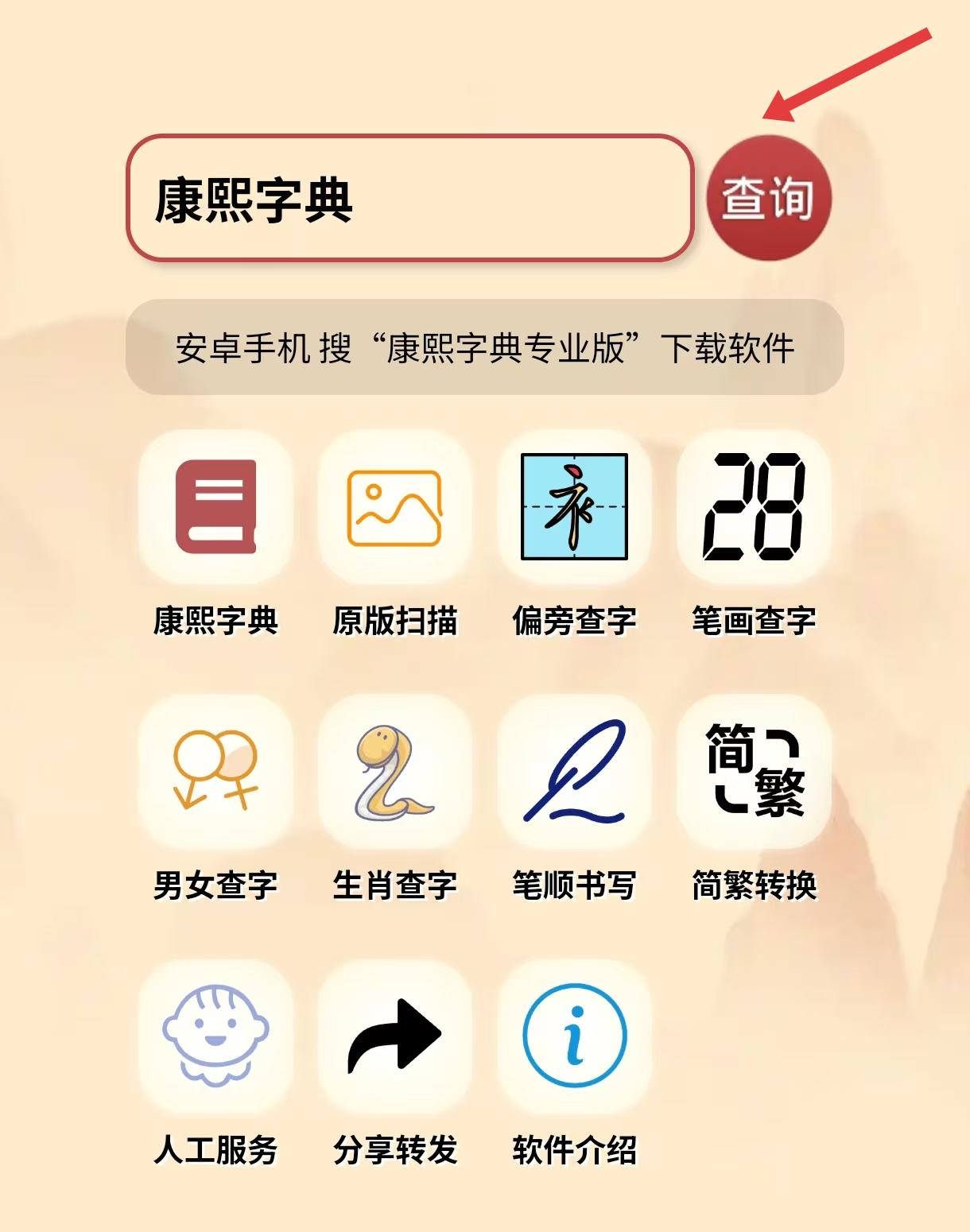
Task: Open 原版扫描 original scans
Action: pos(394,507)
